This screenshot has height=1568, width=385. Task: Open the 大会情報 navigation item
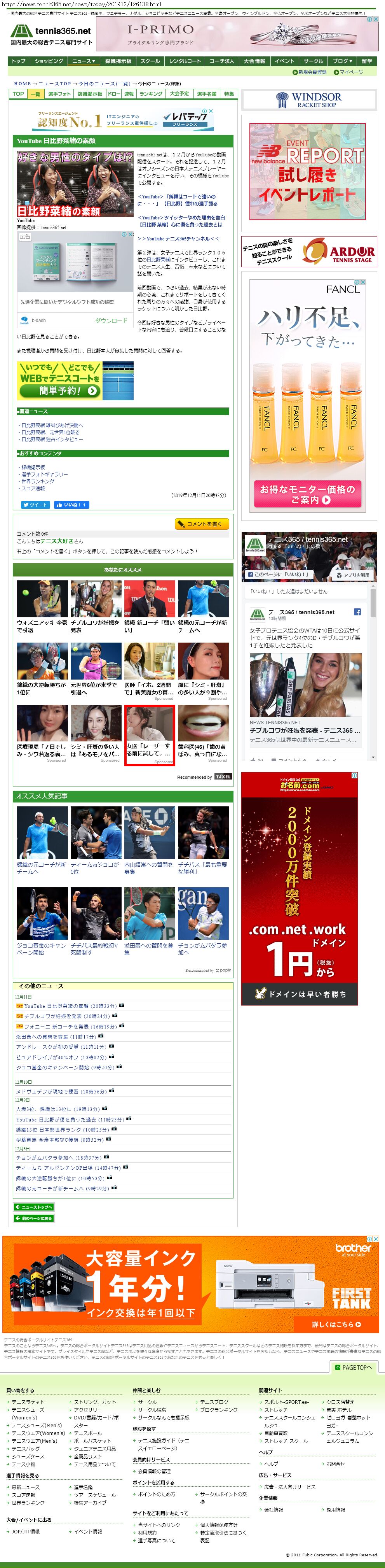[x=254, y=61]
